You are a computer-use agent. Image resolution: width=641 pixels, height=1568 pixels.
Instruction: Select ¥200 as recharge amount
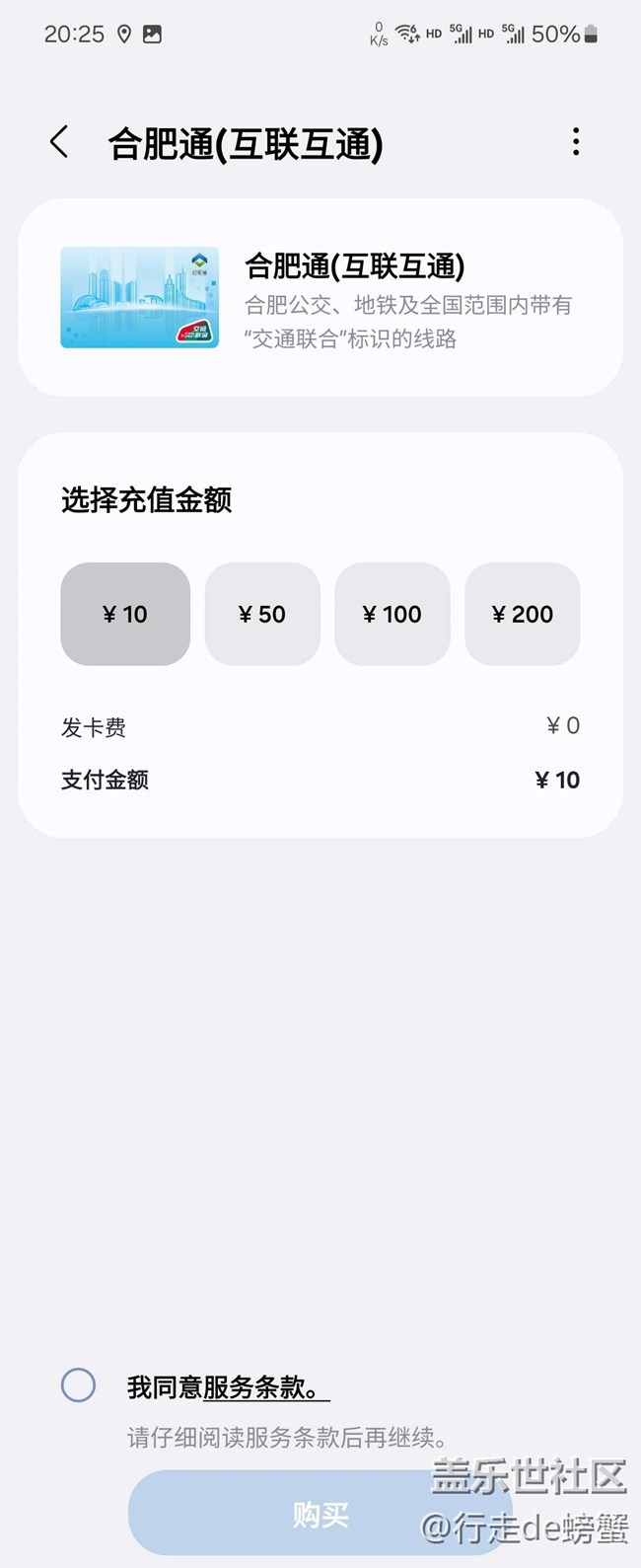coord(523,614)
